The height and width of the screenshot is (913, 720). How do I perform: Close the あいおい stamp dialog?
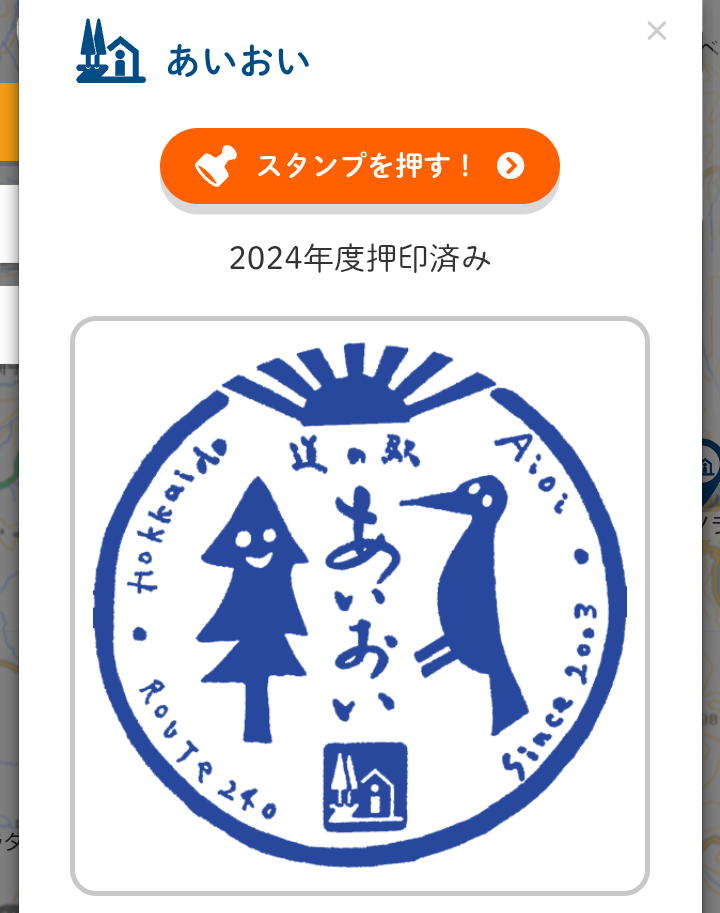tap(656, 31)
